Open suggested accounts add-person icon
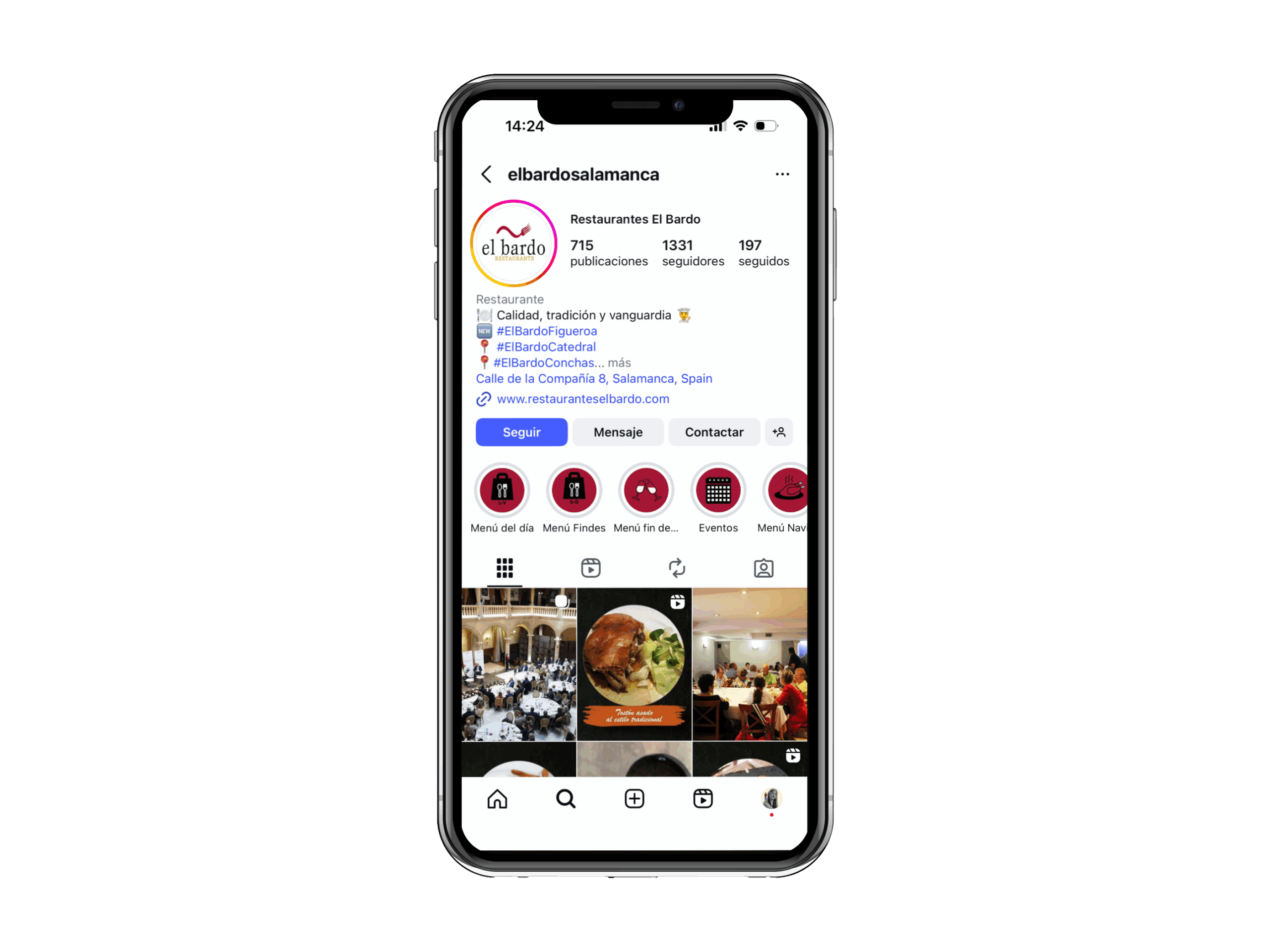Screen dimensions: 1270x952 pos(778,432)
